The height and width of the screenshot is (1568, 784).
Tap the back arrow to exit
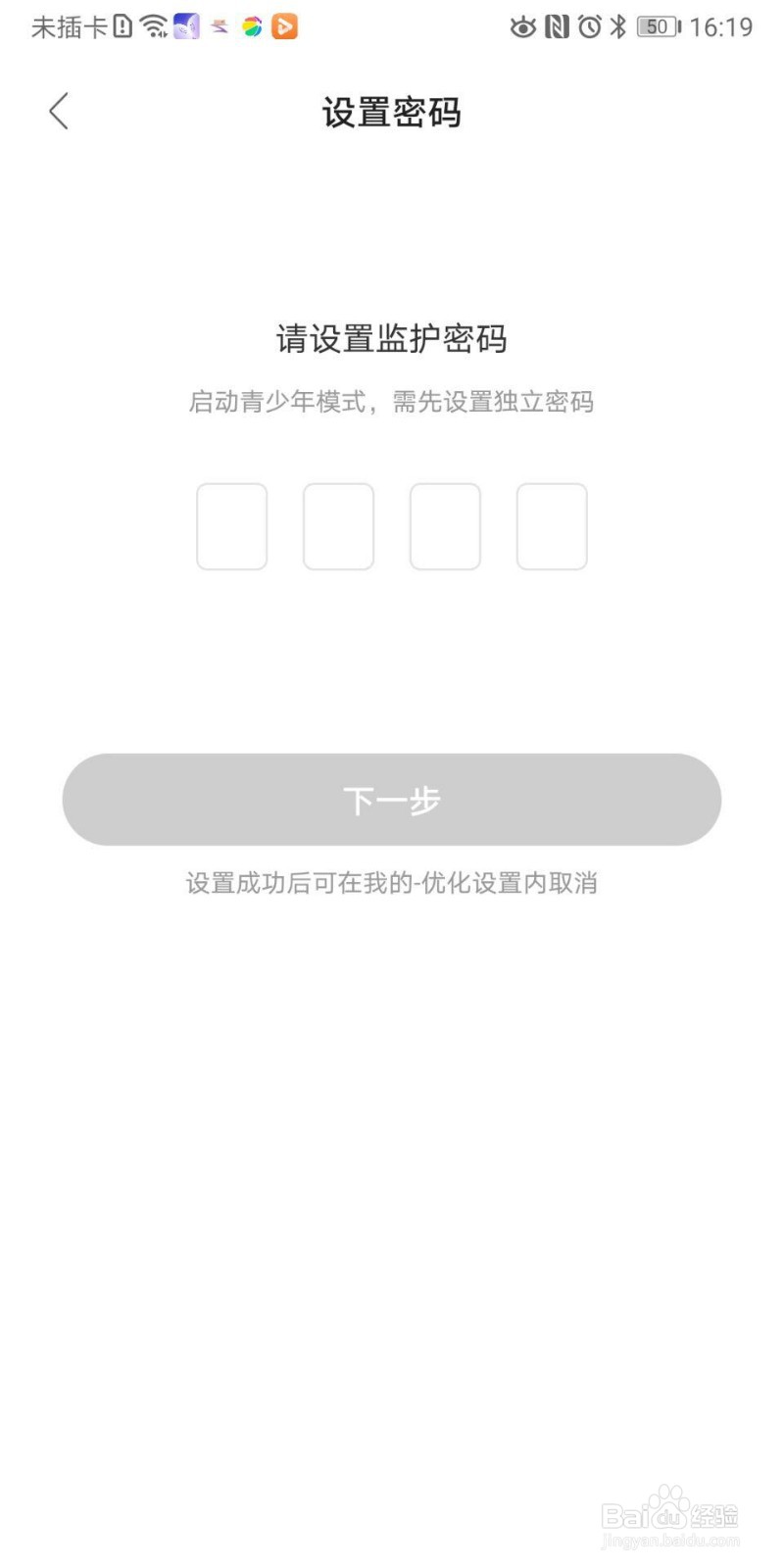point(58,111)
